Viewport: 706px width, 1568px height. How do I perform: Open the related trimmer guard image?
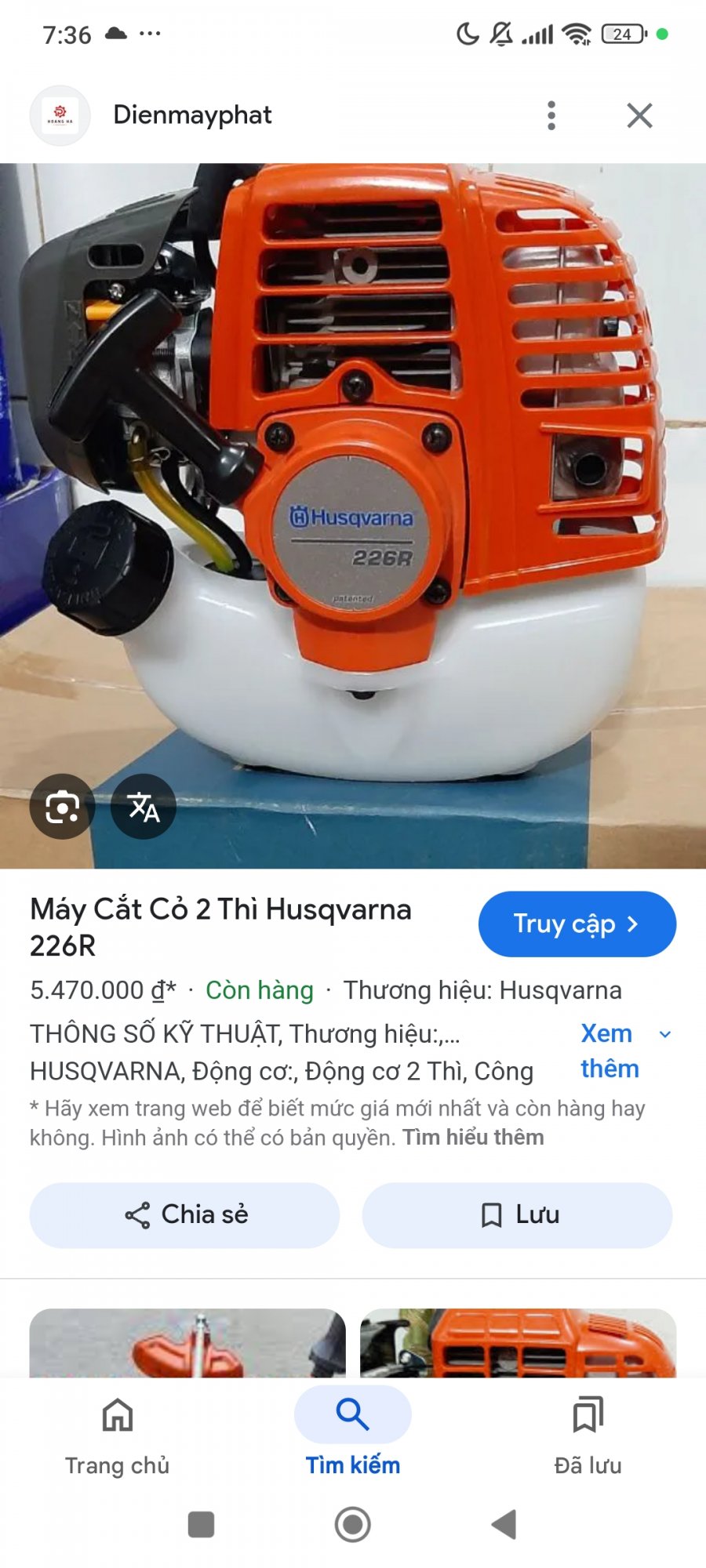187,1342
